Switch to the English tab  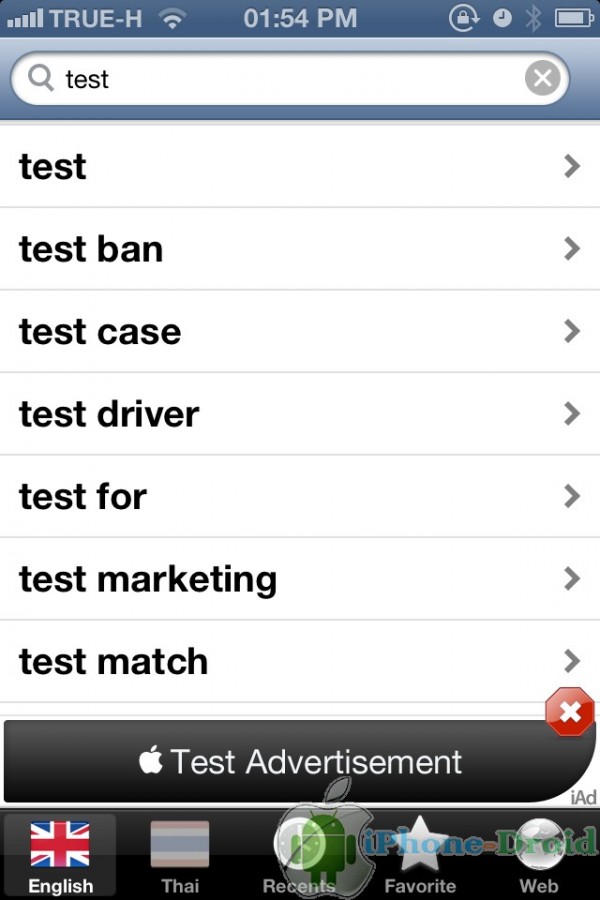click(x=60, y=856)
